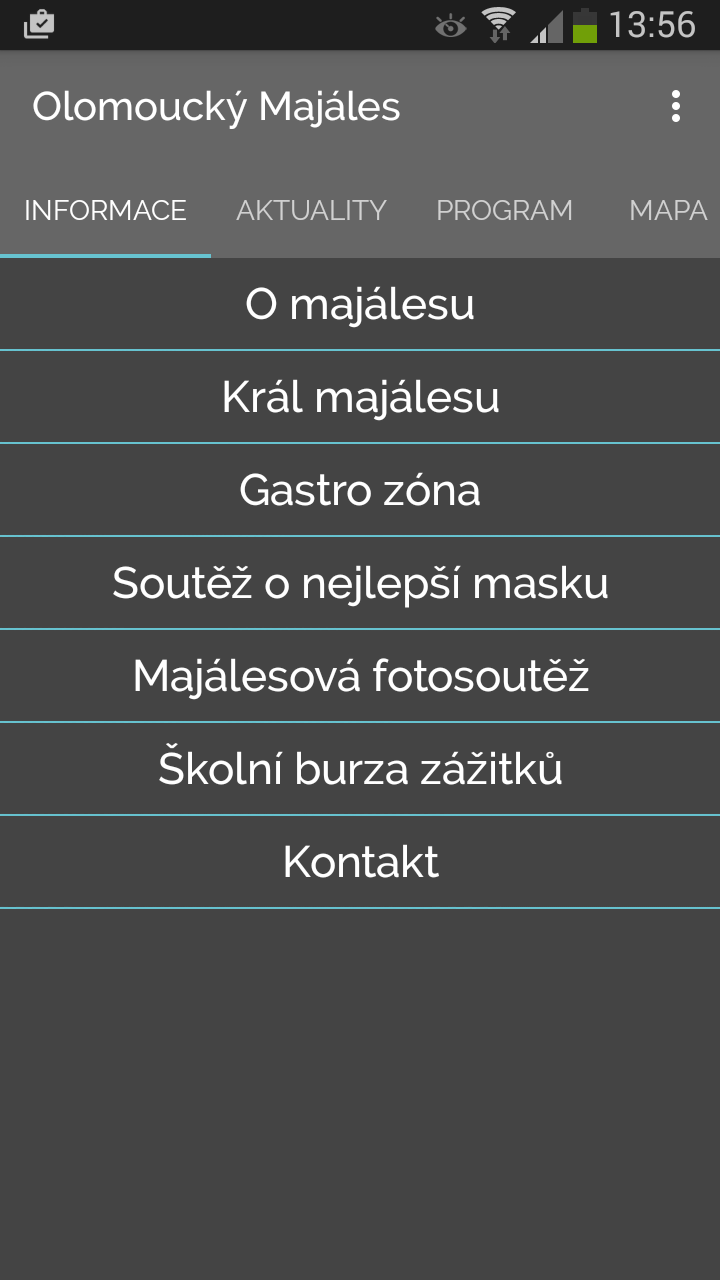Open O majálesu info
The width and height of the screenshot is (720, 1280).
[360, 305]
